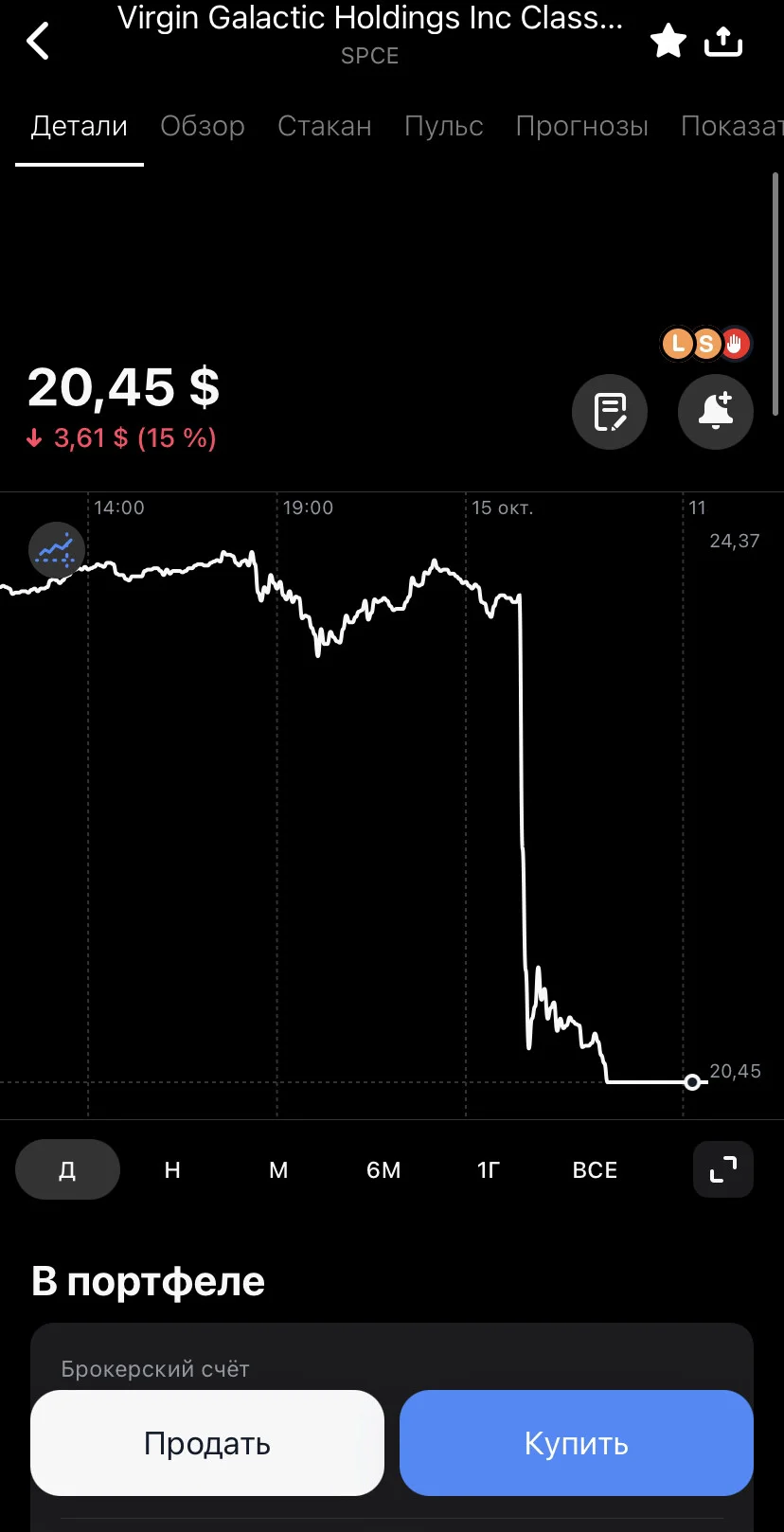Toggle the favorite star for SPCE
Screen dimensions: 784x1532
tap(668, 42)
